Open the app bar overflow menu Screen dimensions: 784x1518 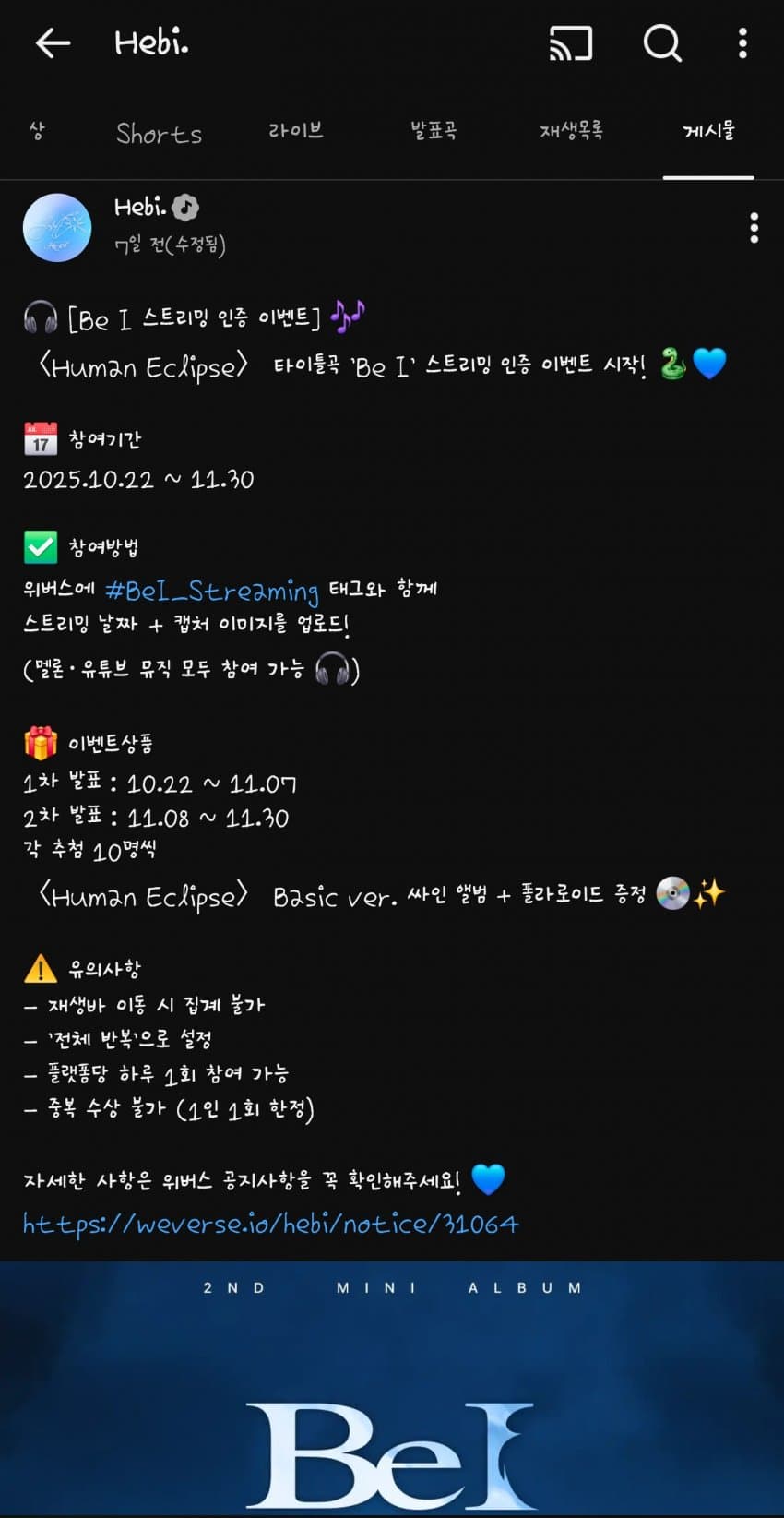coord(742,42)
